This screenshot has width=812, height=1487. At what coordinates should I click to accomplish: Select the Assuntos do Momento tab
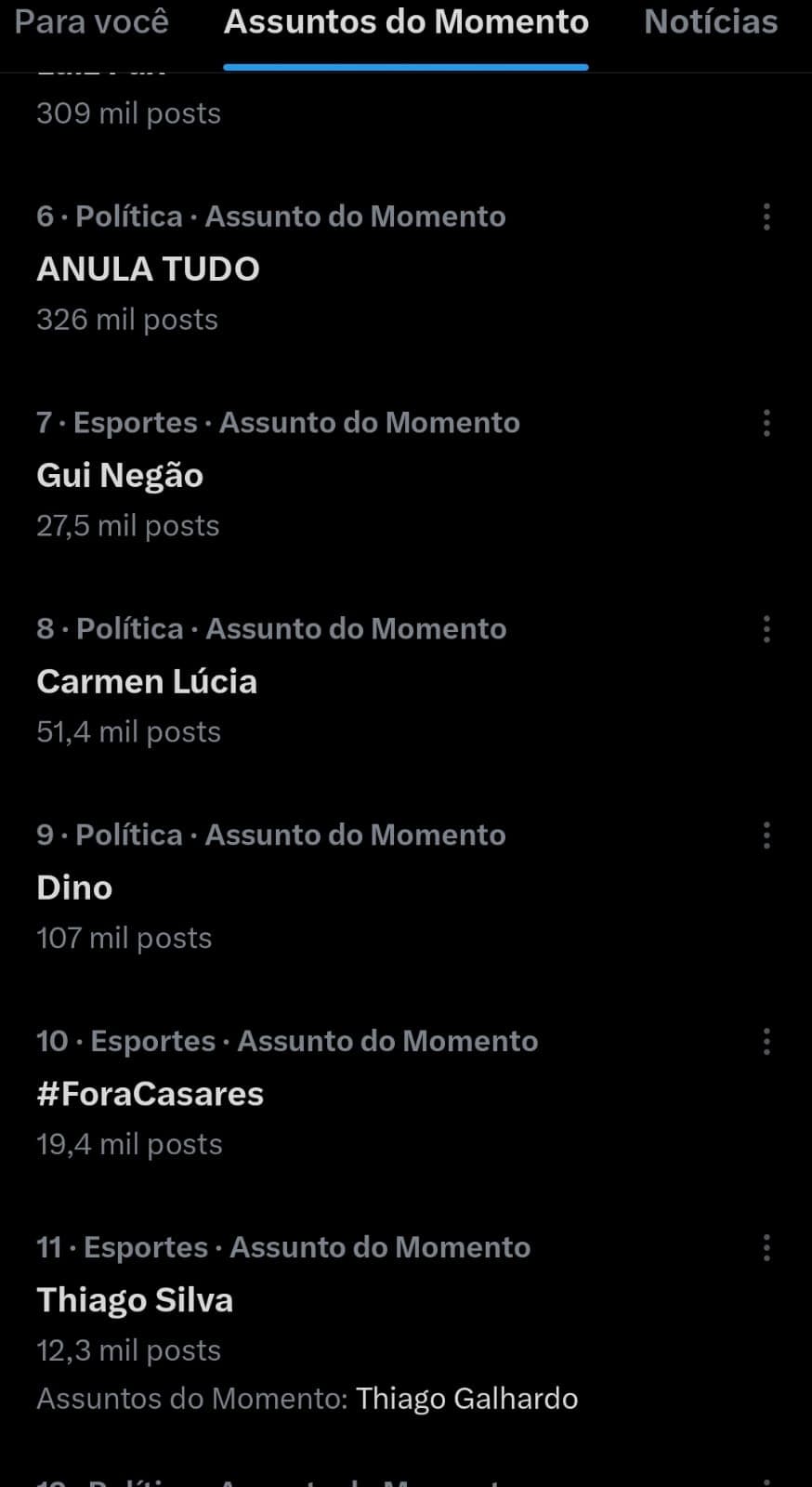click(x=406, y=22)
